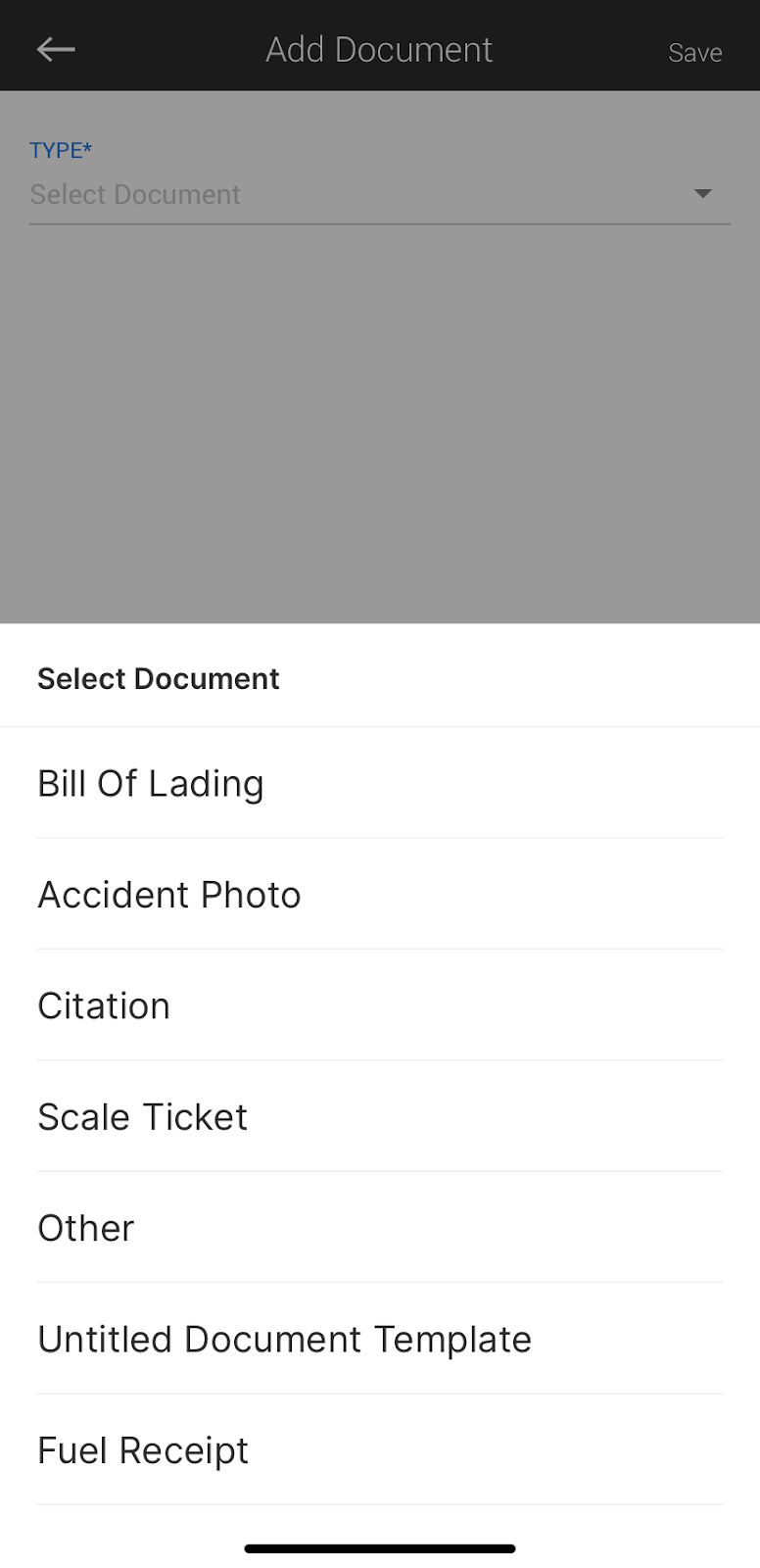Select the Scale Ticket option
The image size is (760, 1568).
[380, 1116]
